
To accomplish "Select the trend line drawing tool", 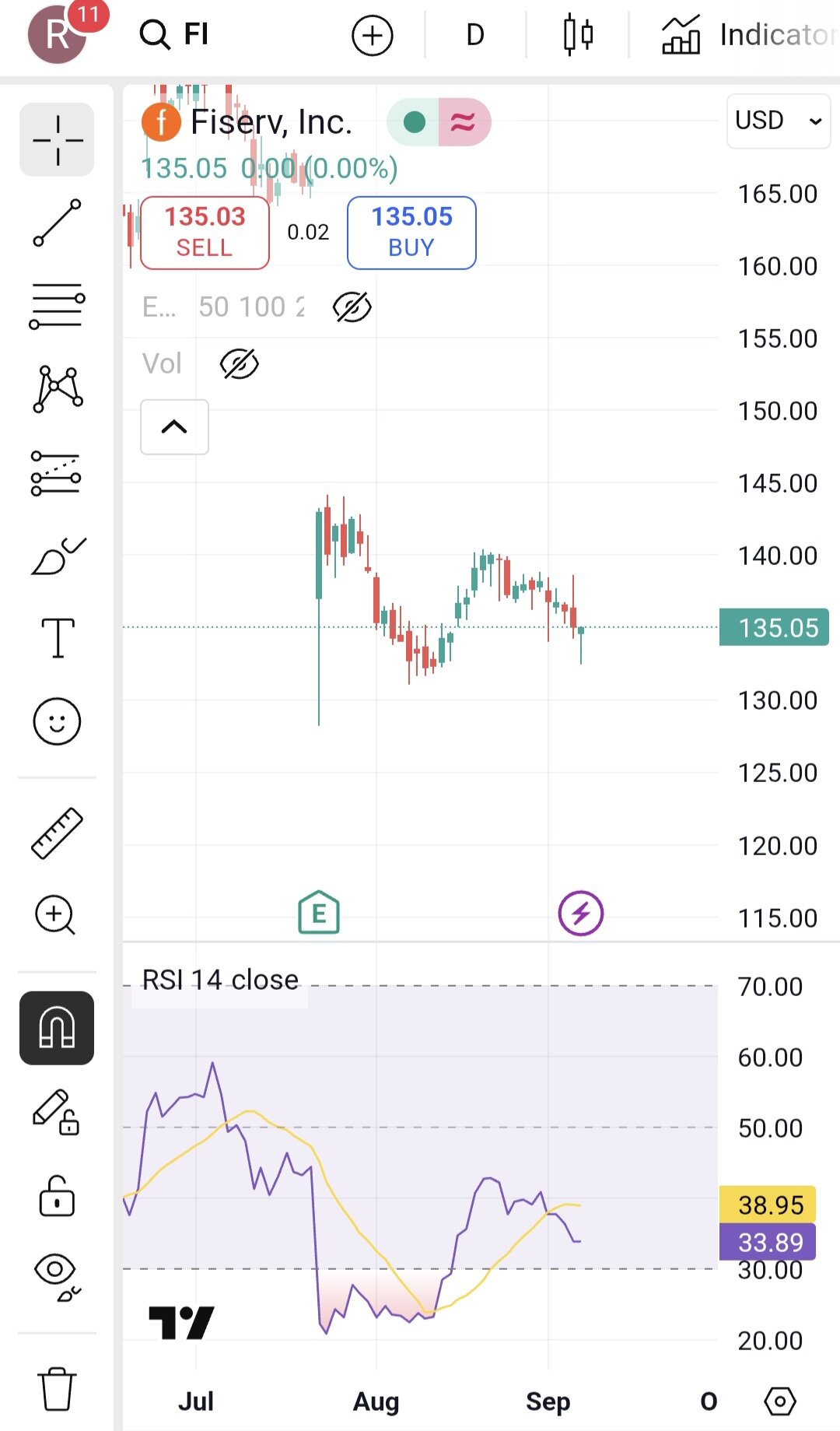I will point(57,223).
